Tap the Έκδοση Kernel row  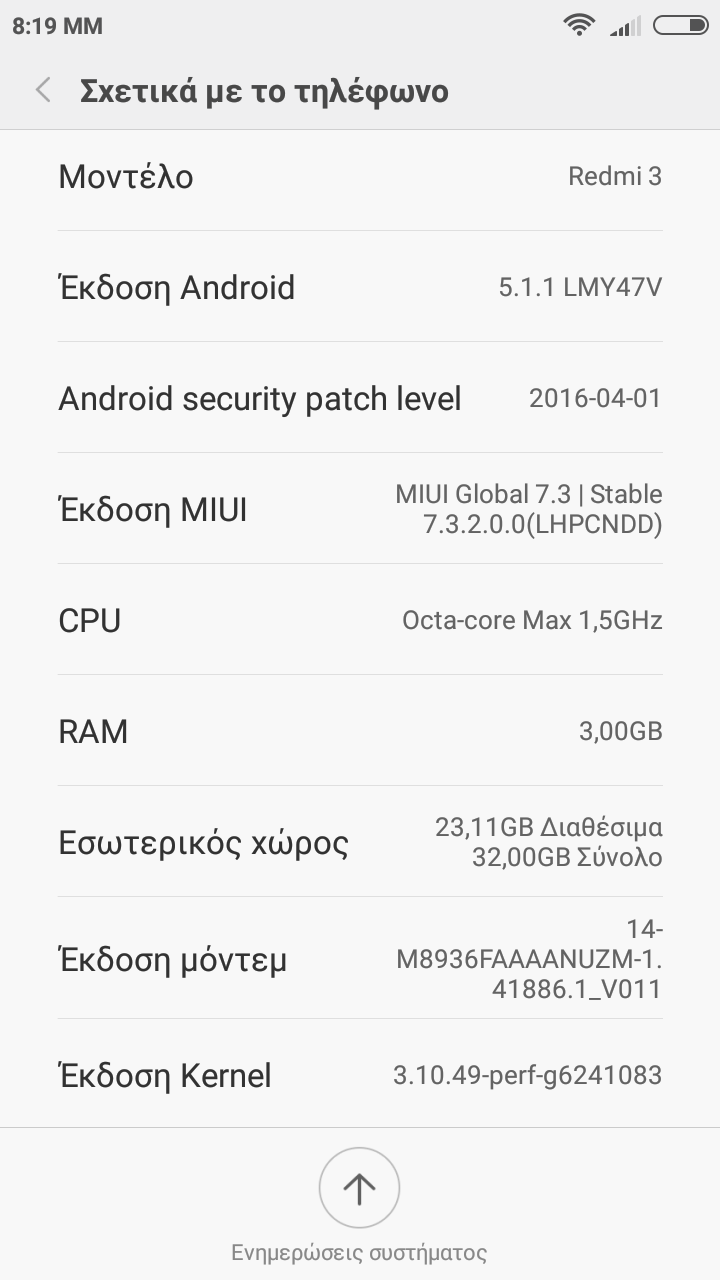click(360, 1075)
